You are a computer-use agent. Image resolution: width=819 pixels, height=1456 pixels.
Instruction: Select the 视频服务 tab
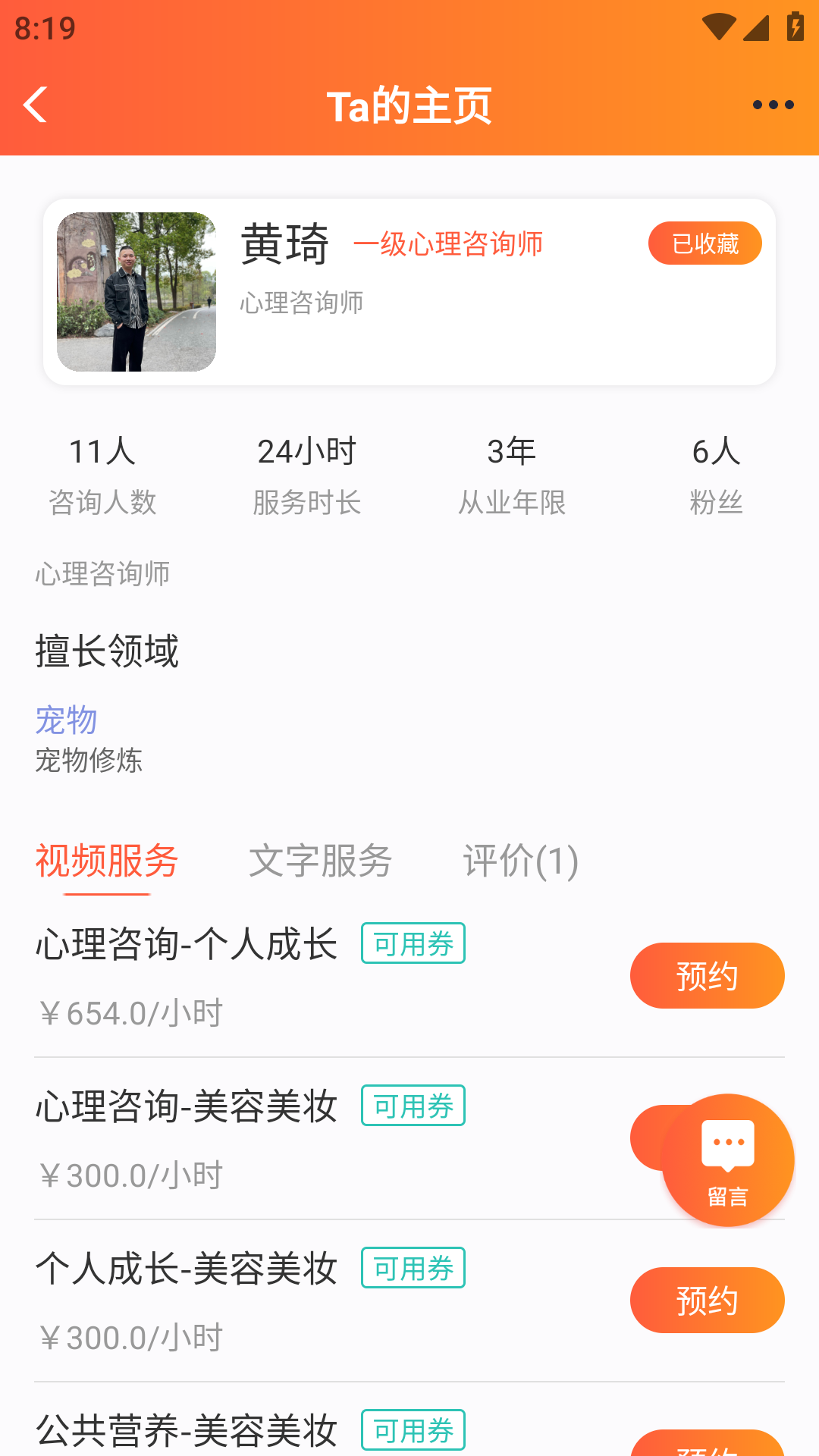tap(107, 861)
